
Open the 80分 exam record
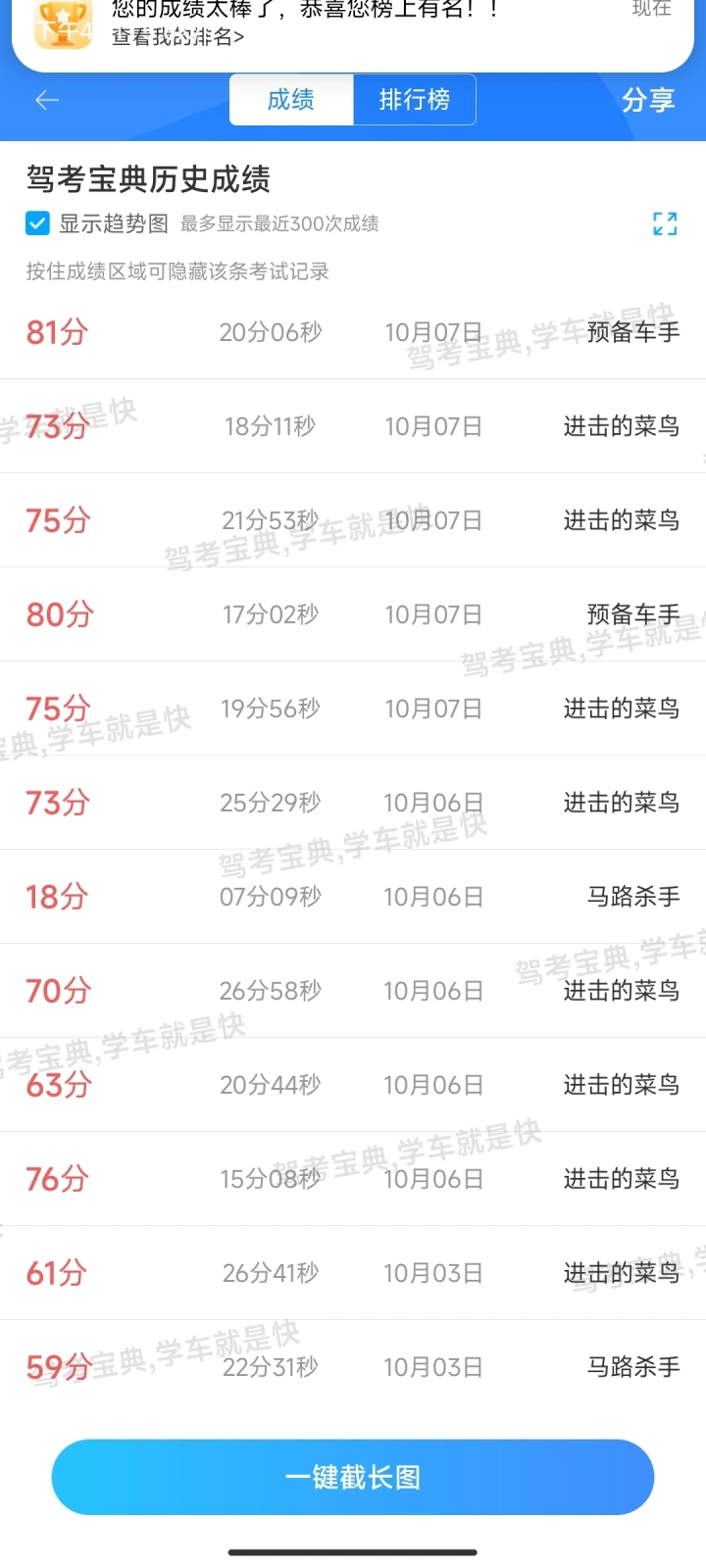click(353, 614)
